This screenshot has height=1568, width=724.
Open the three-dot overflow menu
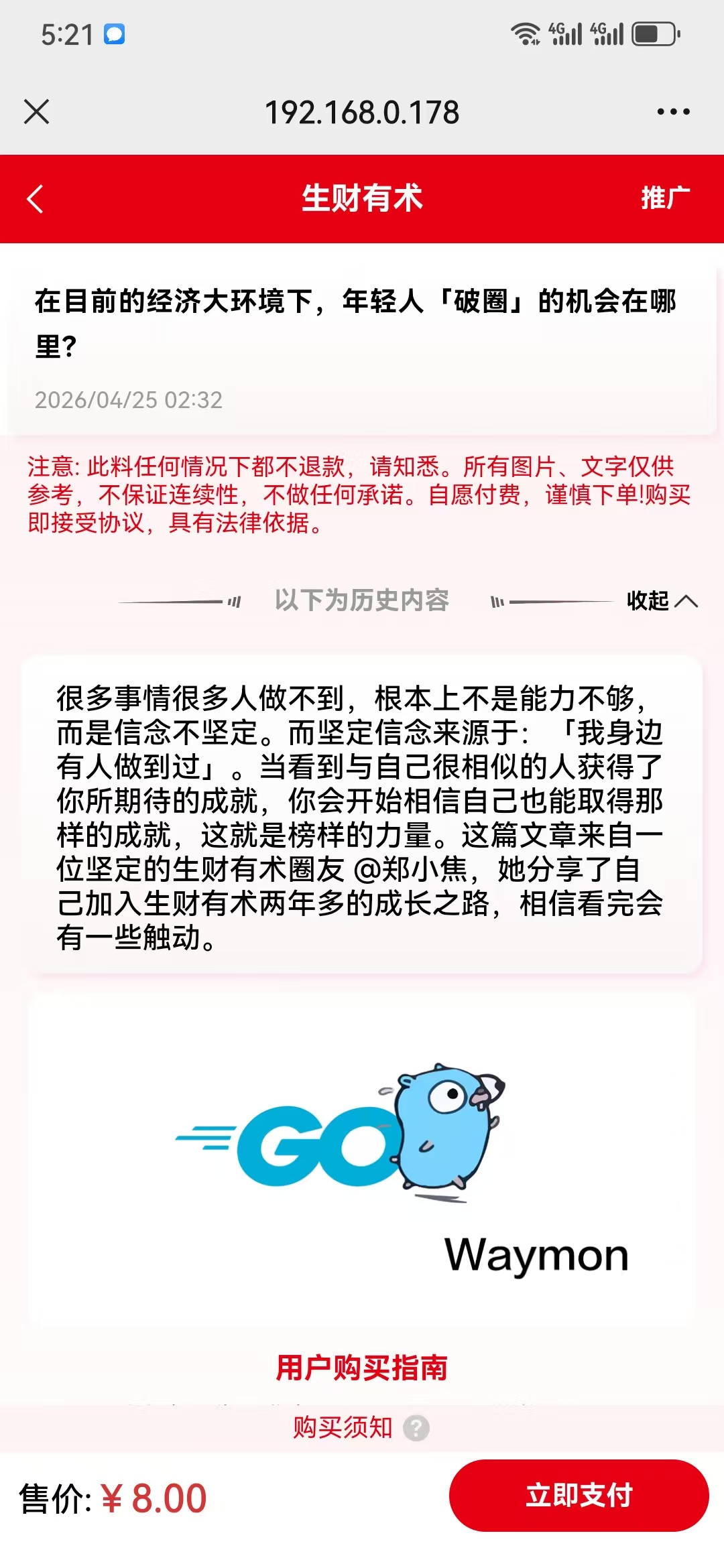pyautogui.click(x=673, y=112)
